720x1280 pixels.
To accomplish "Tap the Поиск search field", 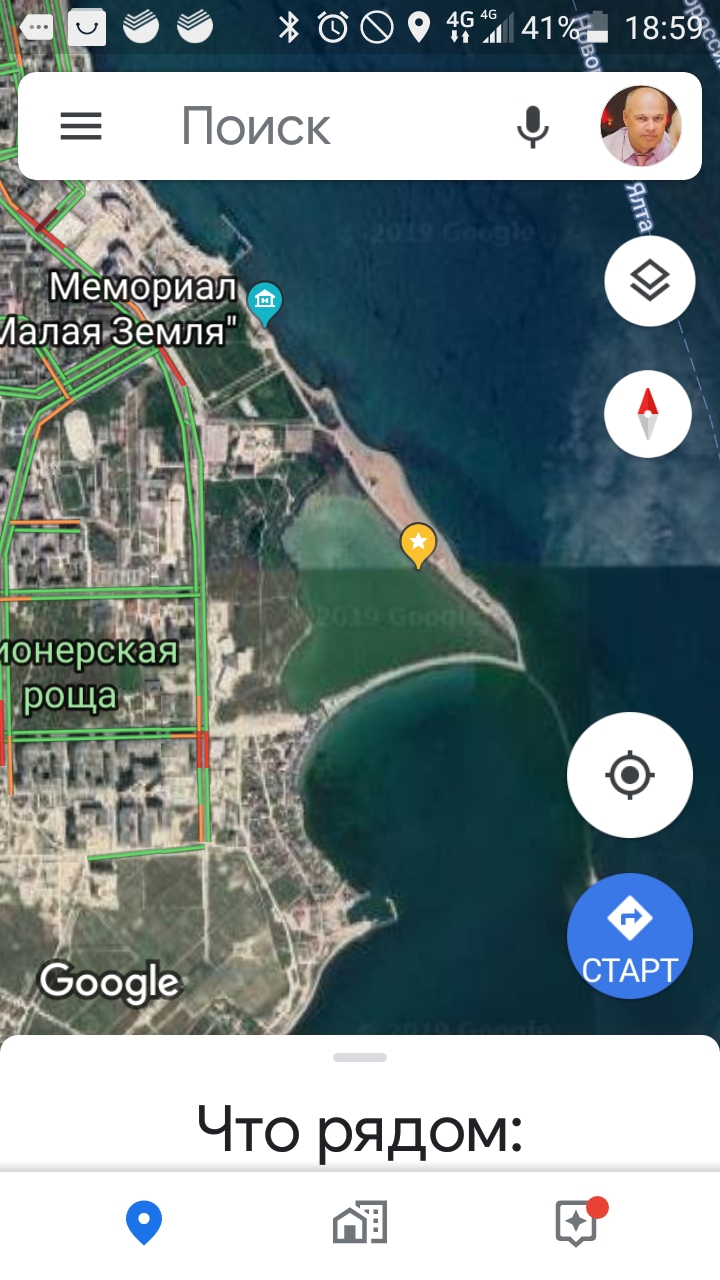I will click(x=255, y=127).
